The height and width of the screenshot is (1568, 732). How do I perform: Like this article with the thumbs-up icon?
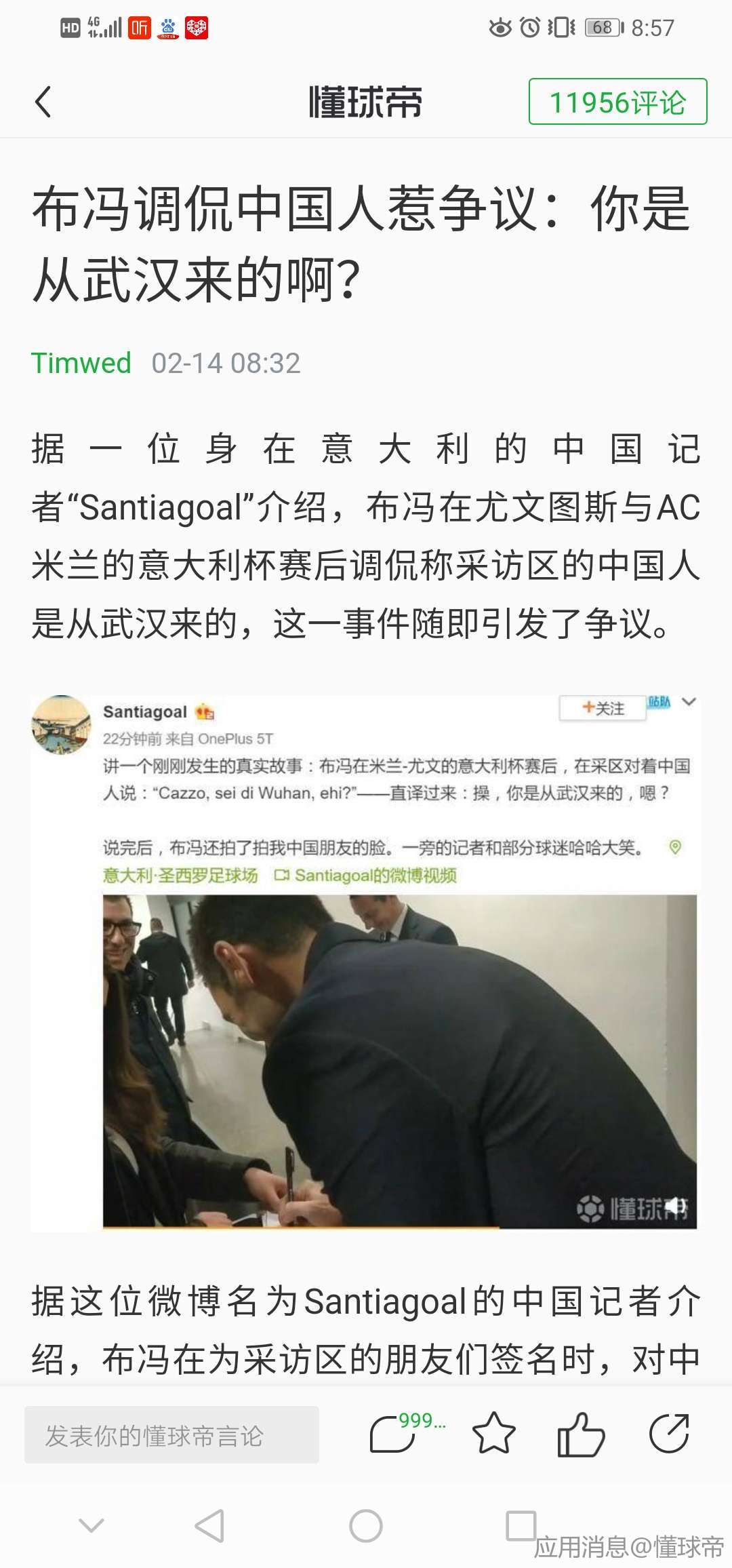click(x=580, y=1433)
